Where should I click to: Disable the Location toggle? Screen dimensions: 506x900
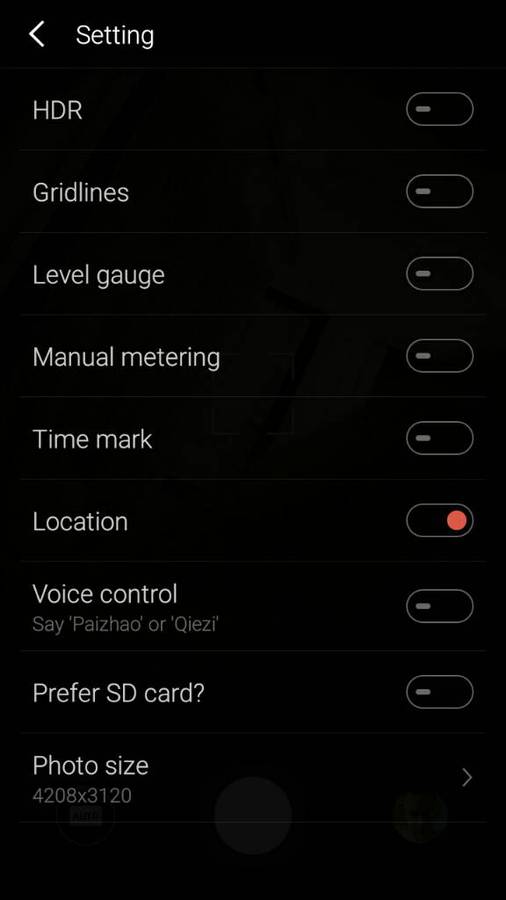pyautogui.click(x=439, y=521)
